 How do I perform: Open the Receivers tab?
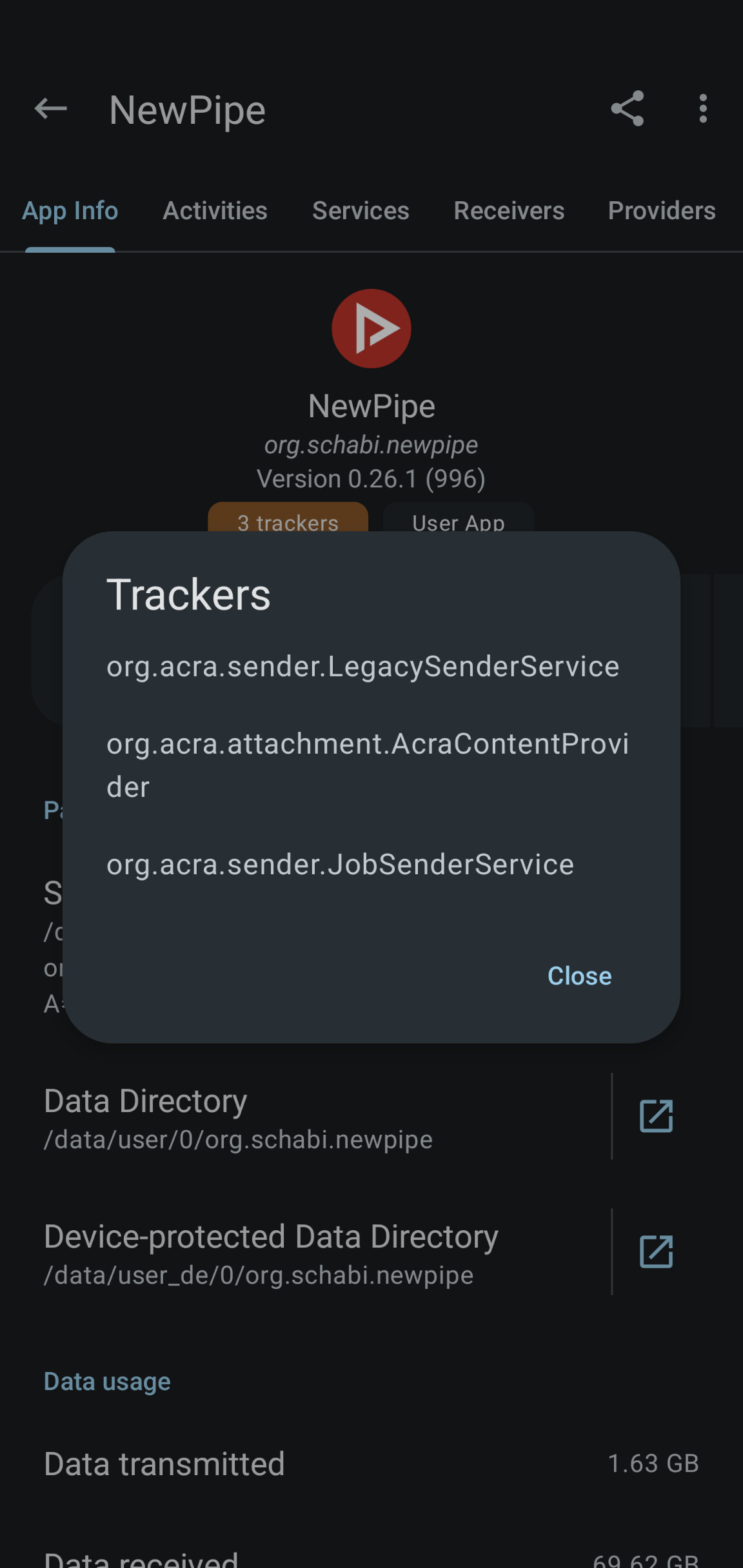coord(509,211)
